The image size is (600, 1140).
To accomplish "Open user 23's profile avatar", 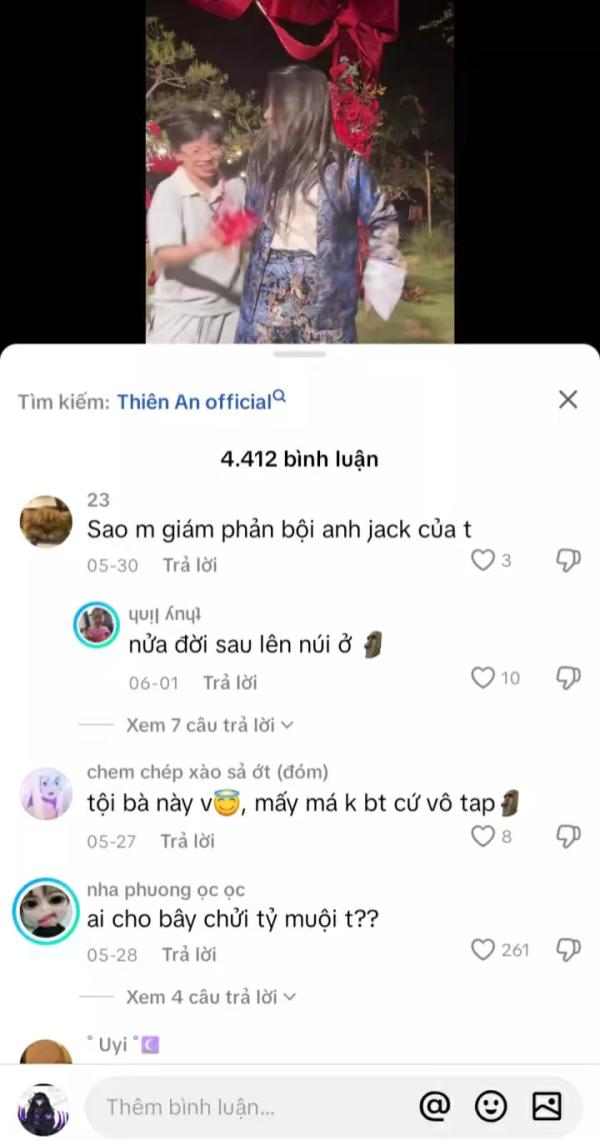I will 46,521.
